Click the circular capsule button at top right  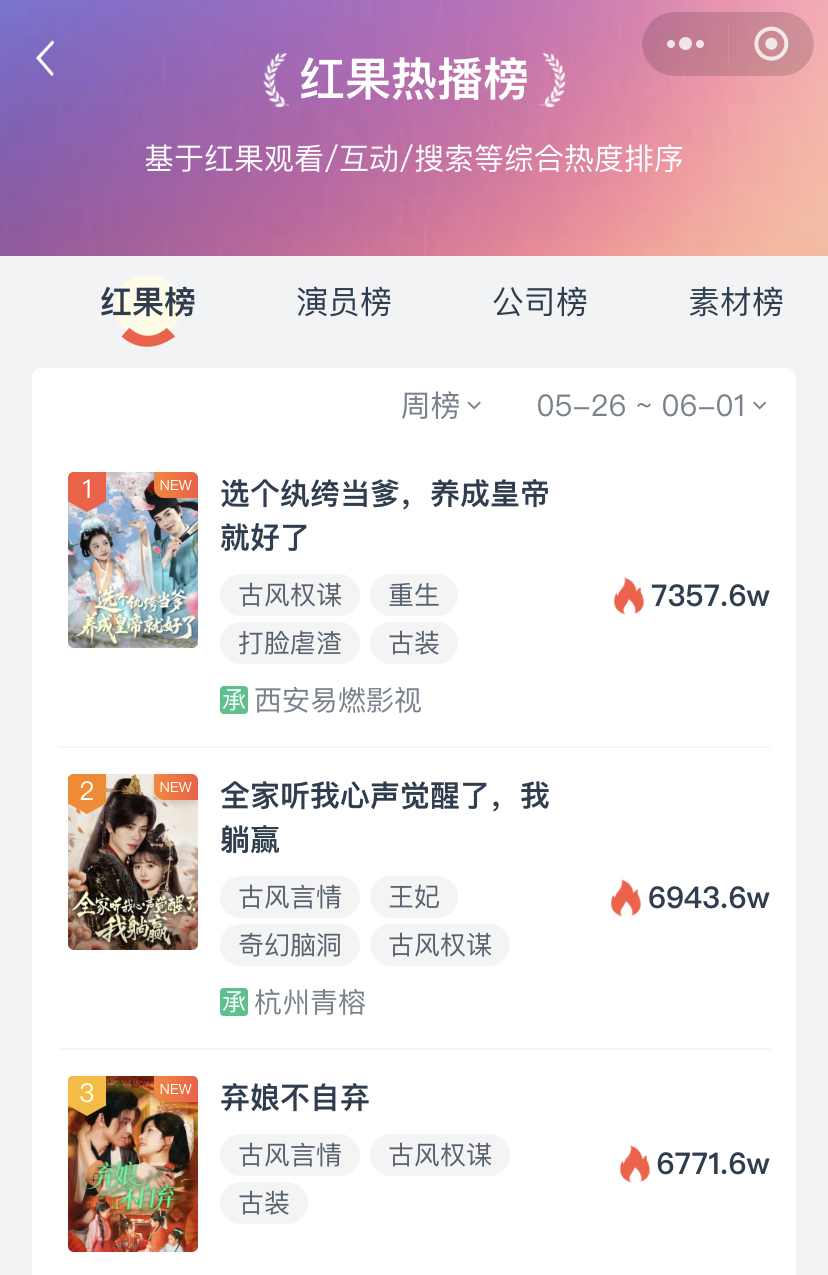(x=769, y=44)
